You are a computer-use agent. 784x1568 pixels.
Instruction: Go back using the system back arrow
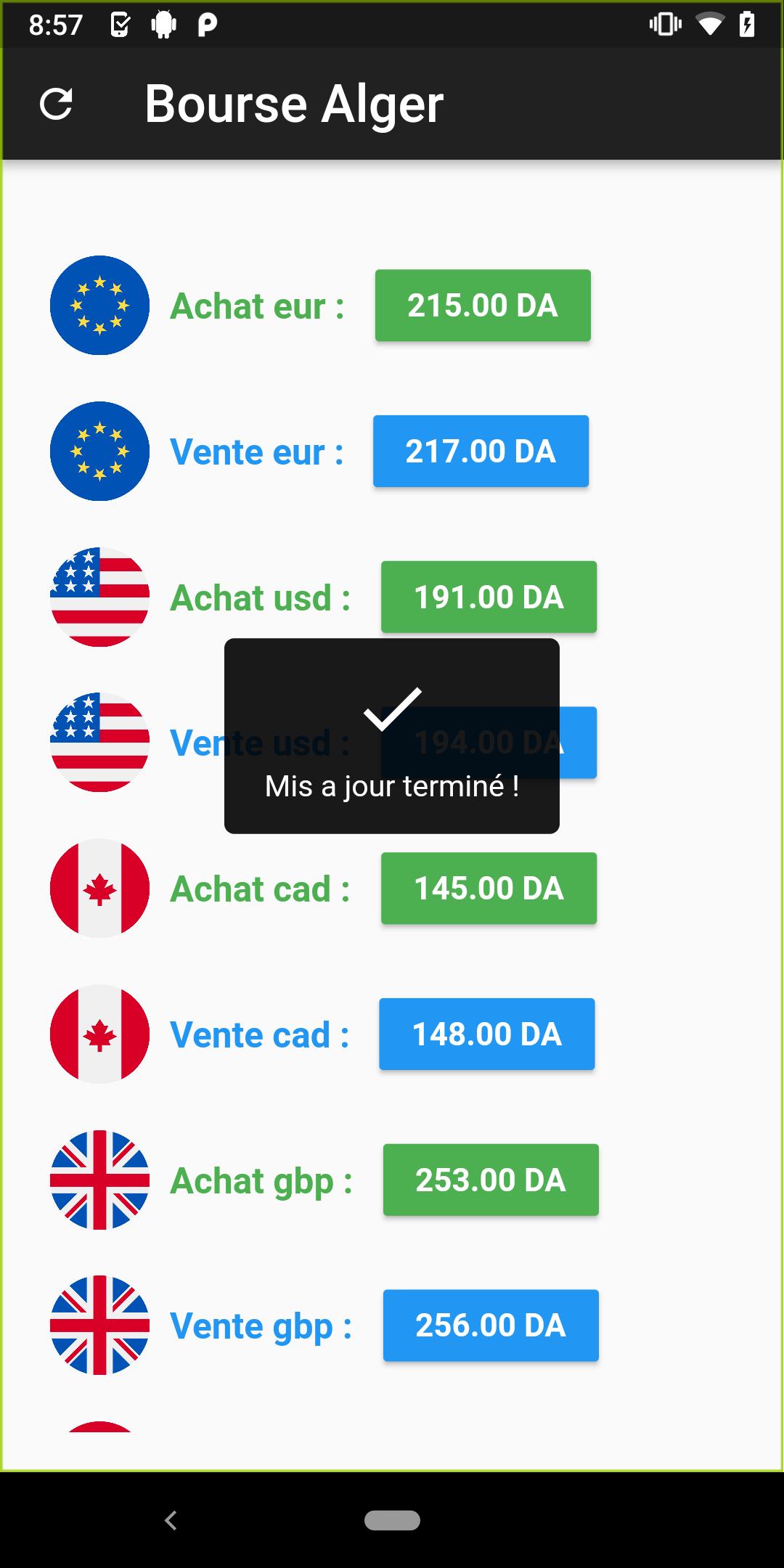[171, 1520]
